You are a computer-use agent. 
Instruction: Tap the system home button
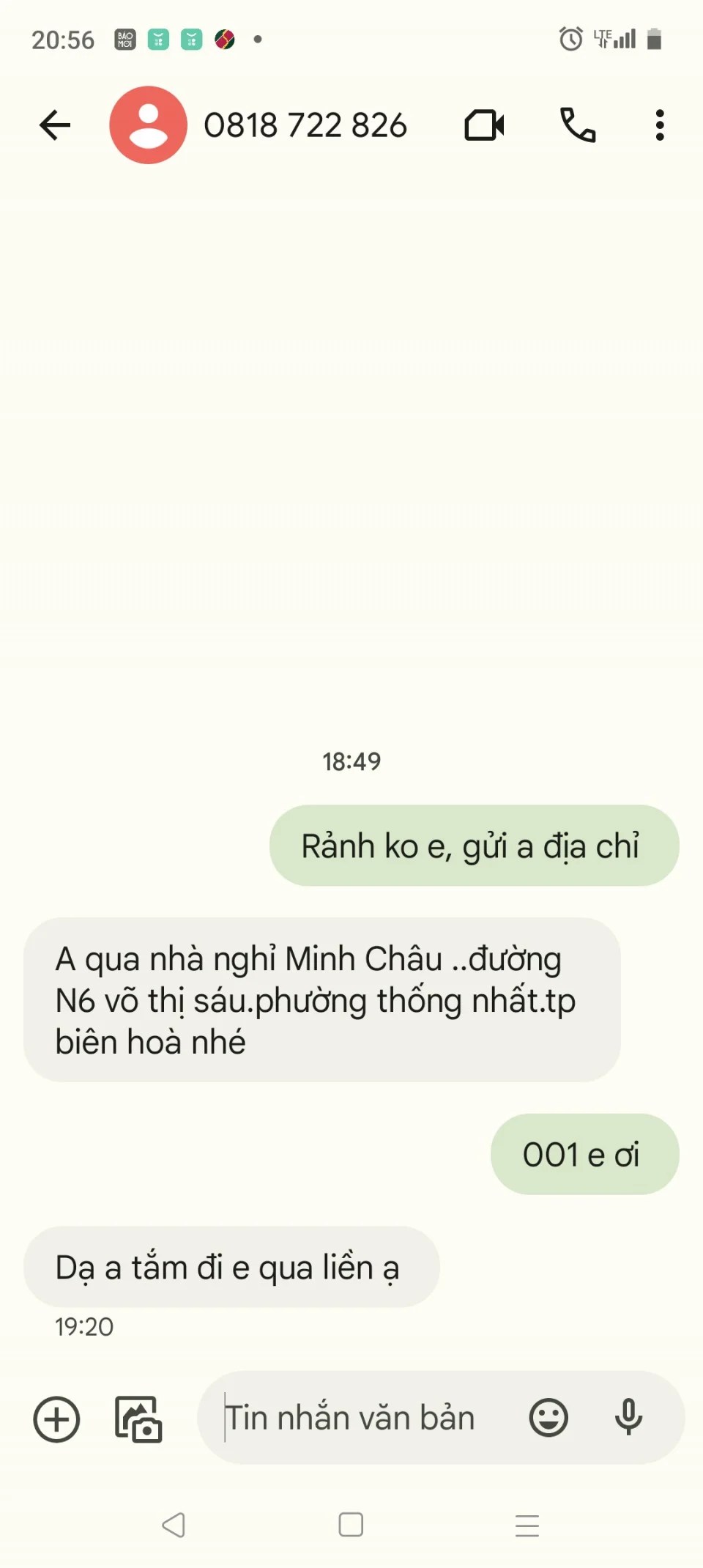coord(351,1525)
